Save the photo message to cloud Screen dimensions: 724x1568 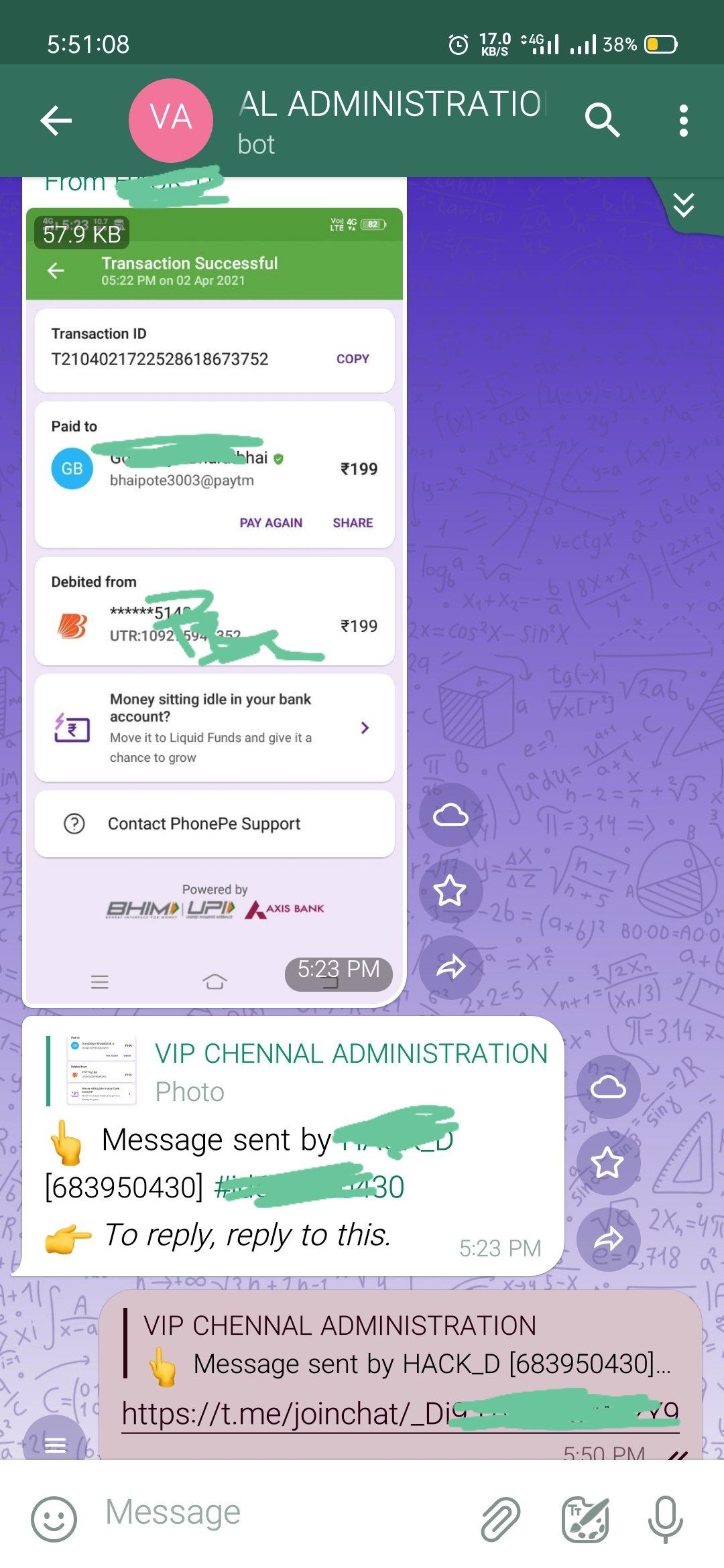(450, 815)
